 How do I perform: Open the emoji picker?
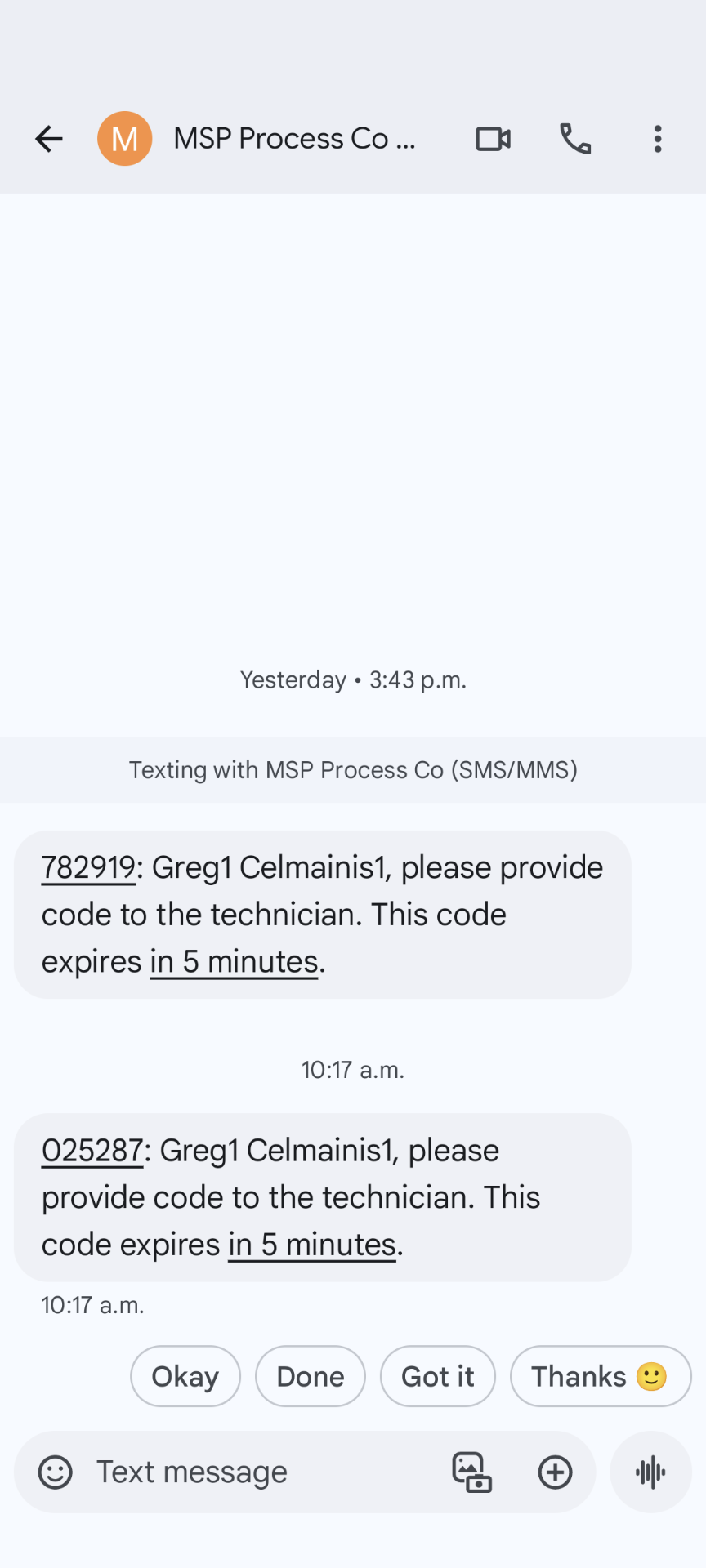56,1472
